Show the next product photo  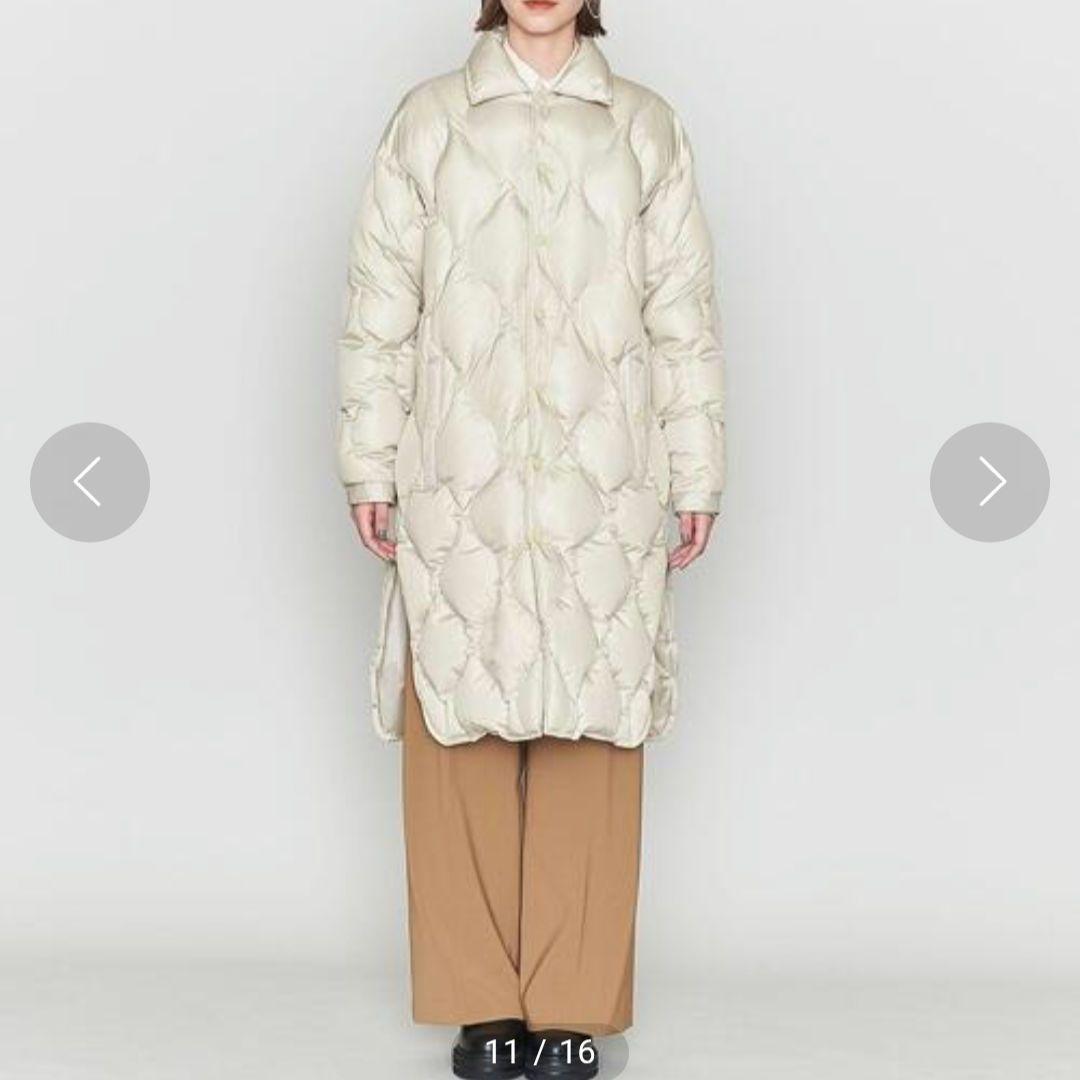pyautogui.click(x=989, y=482)
